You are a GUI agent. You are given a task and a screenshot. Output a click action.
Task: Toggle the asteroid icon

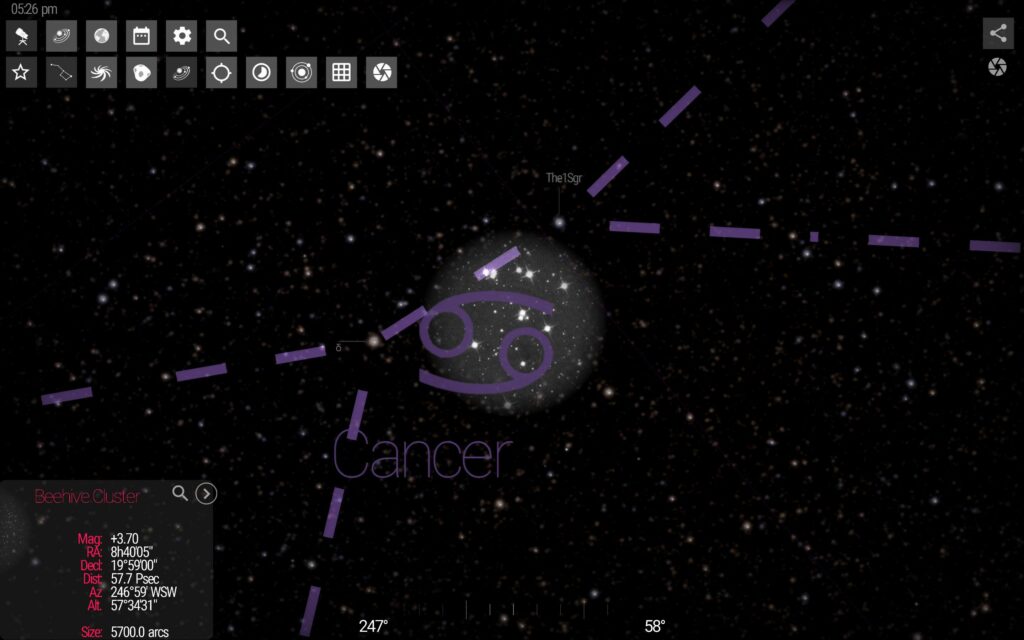click(x=141, y=72)
